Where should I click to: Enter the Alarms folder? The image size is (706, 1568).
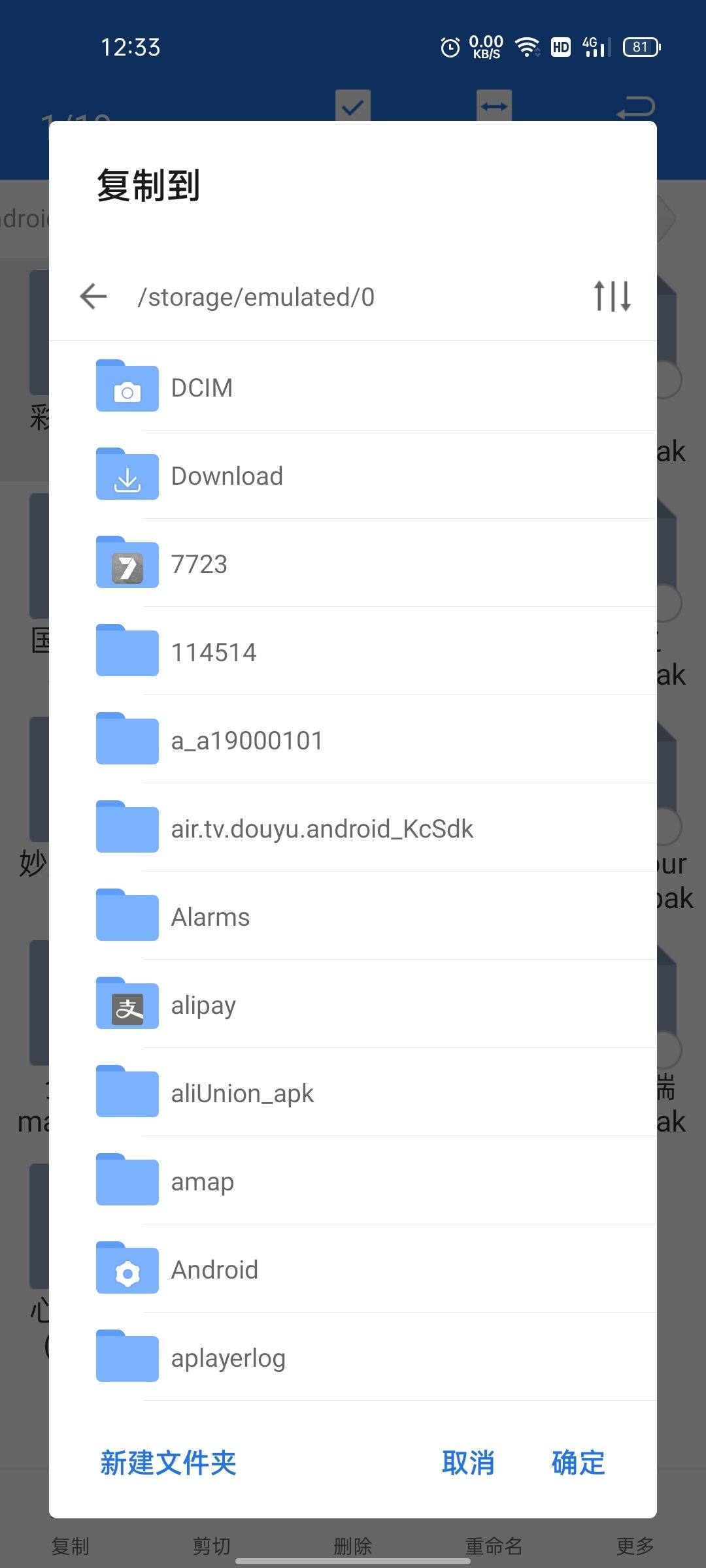[353, 916]
